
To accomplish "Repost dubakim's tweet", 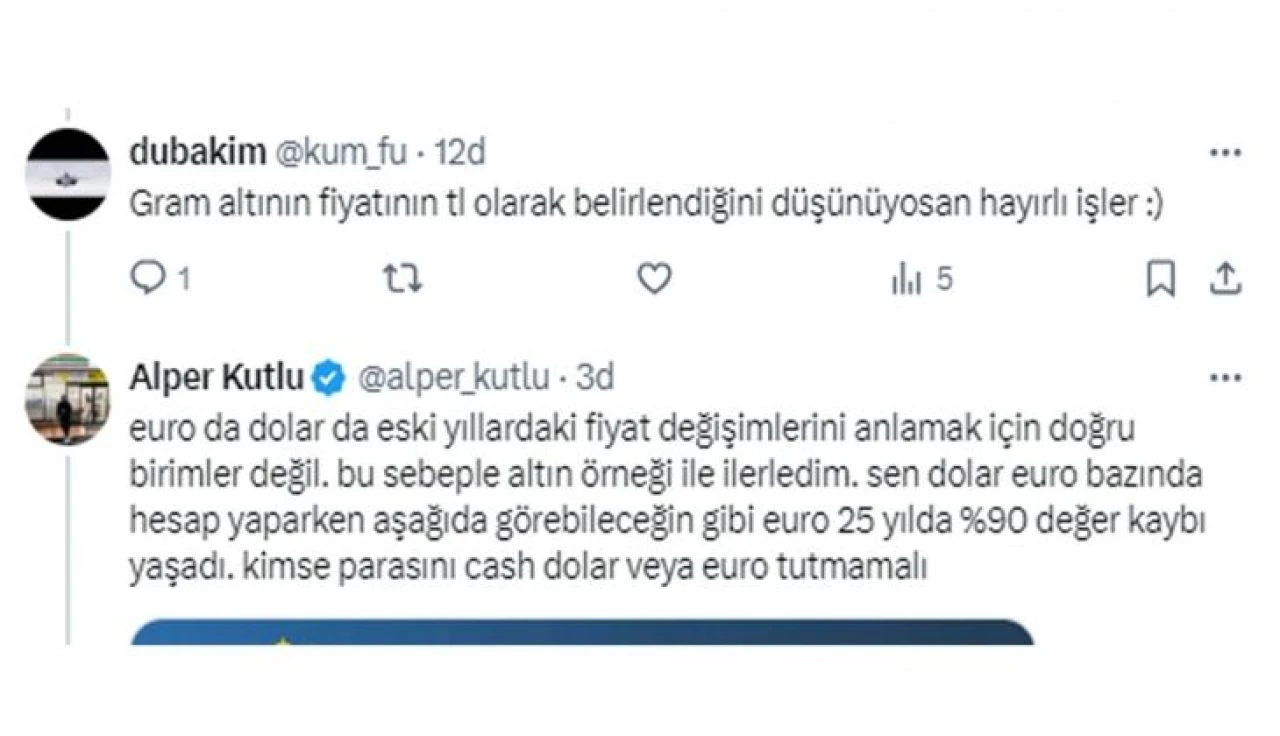I will [x=402, y=280].
